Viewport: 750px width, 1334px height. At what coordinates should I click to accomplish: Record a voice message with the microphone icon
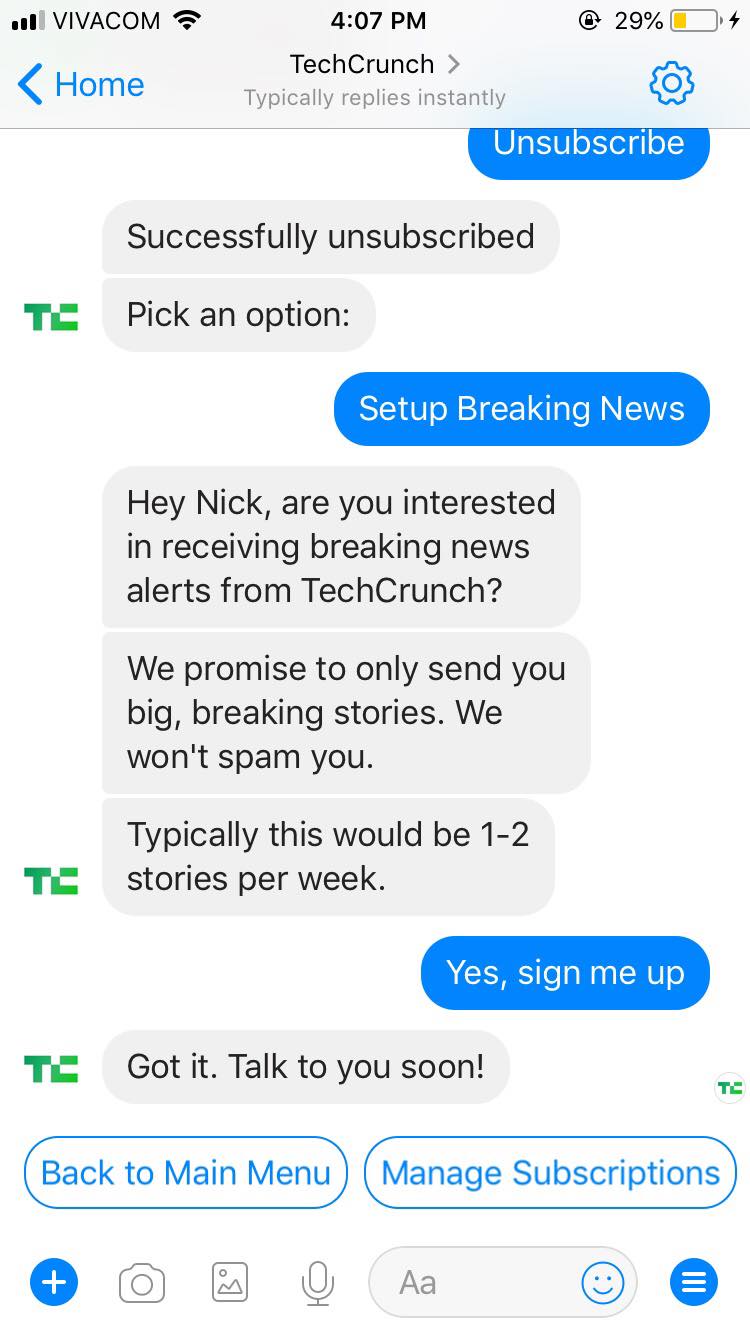click(x=317, y=1282)
